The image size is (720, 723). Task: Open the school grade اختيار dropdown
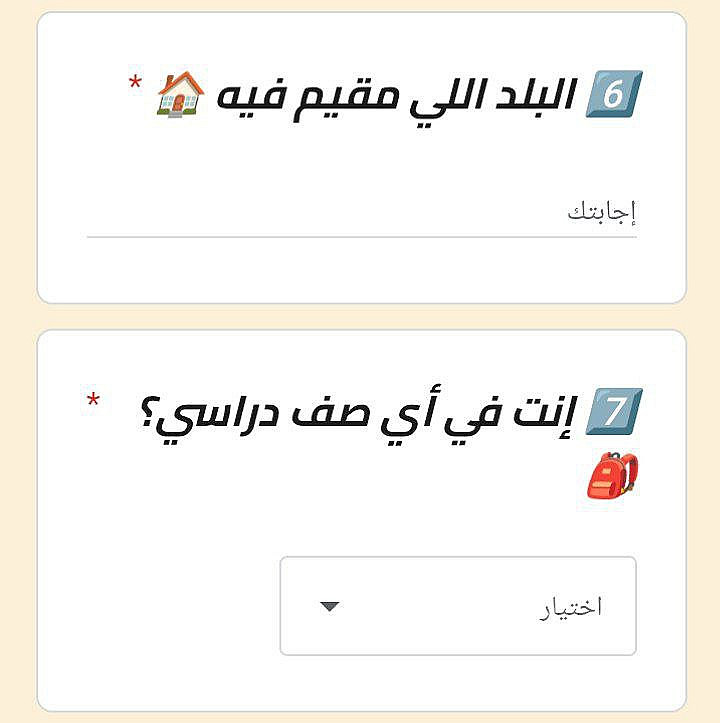tap(458, 606)
